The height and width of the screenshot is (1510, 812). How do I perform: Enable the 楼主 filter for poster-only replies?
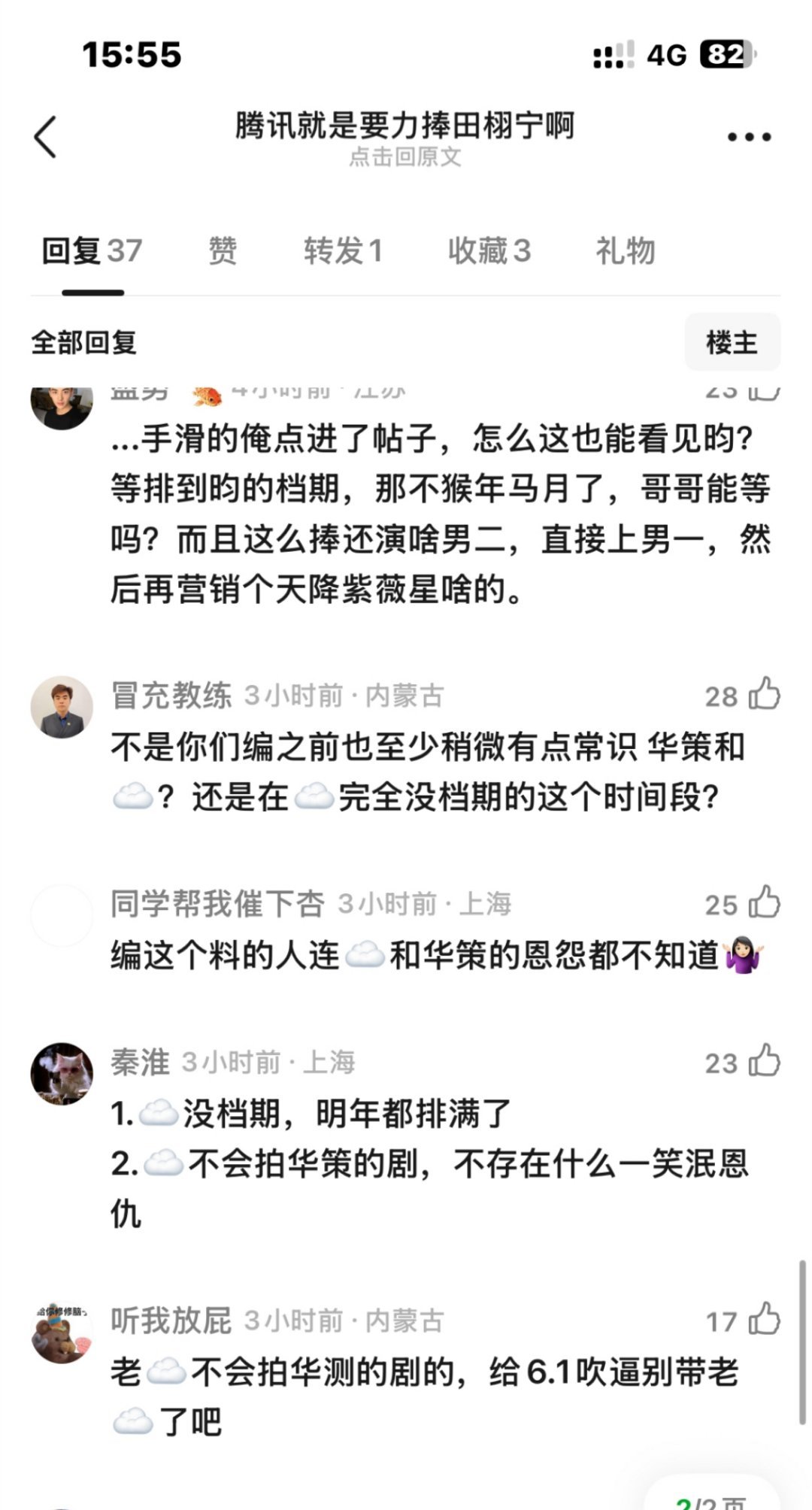point(733,342)
